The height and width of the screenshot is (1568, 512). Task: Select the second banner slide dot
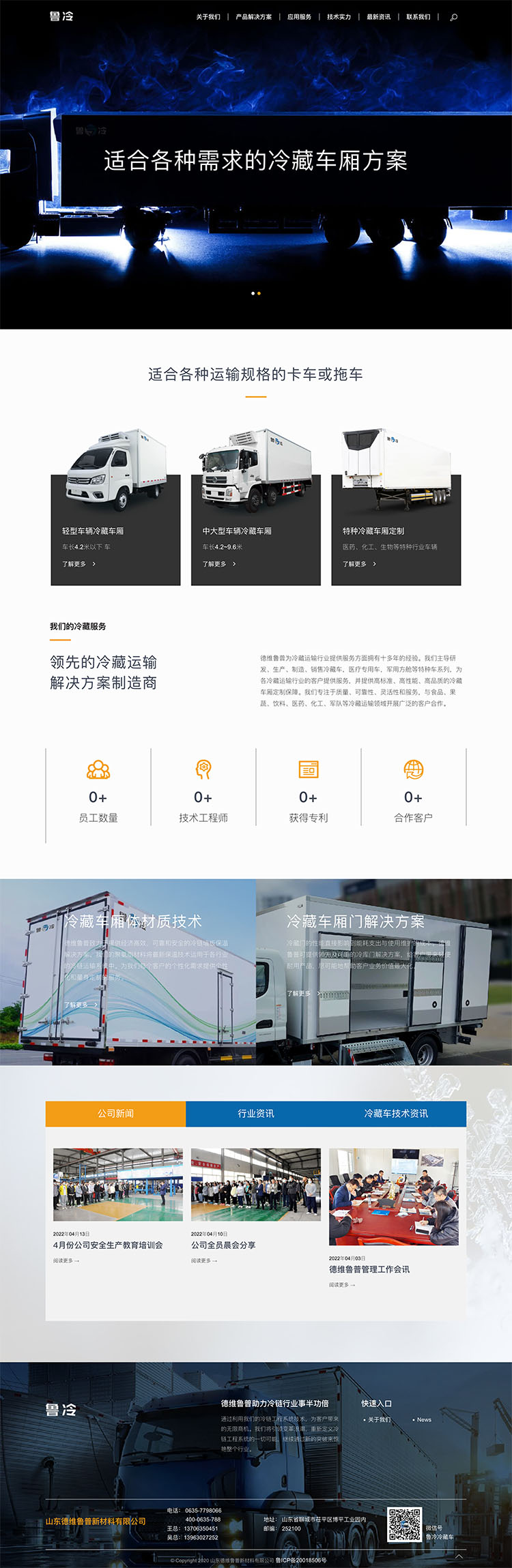coord(259,293)
